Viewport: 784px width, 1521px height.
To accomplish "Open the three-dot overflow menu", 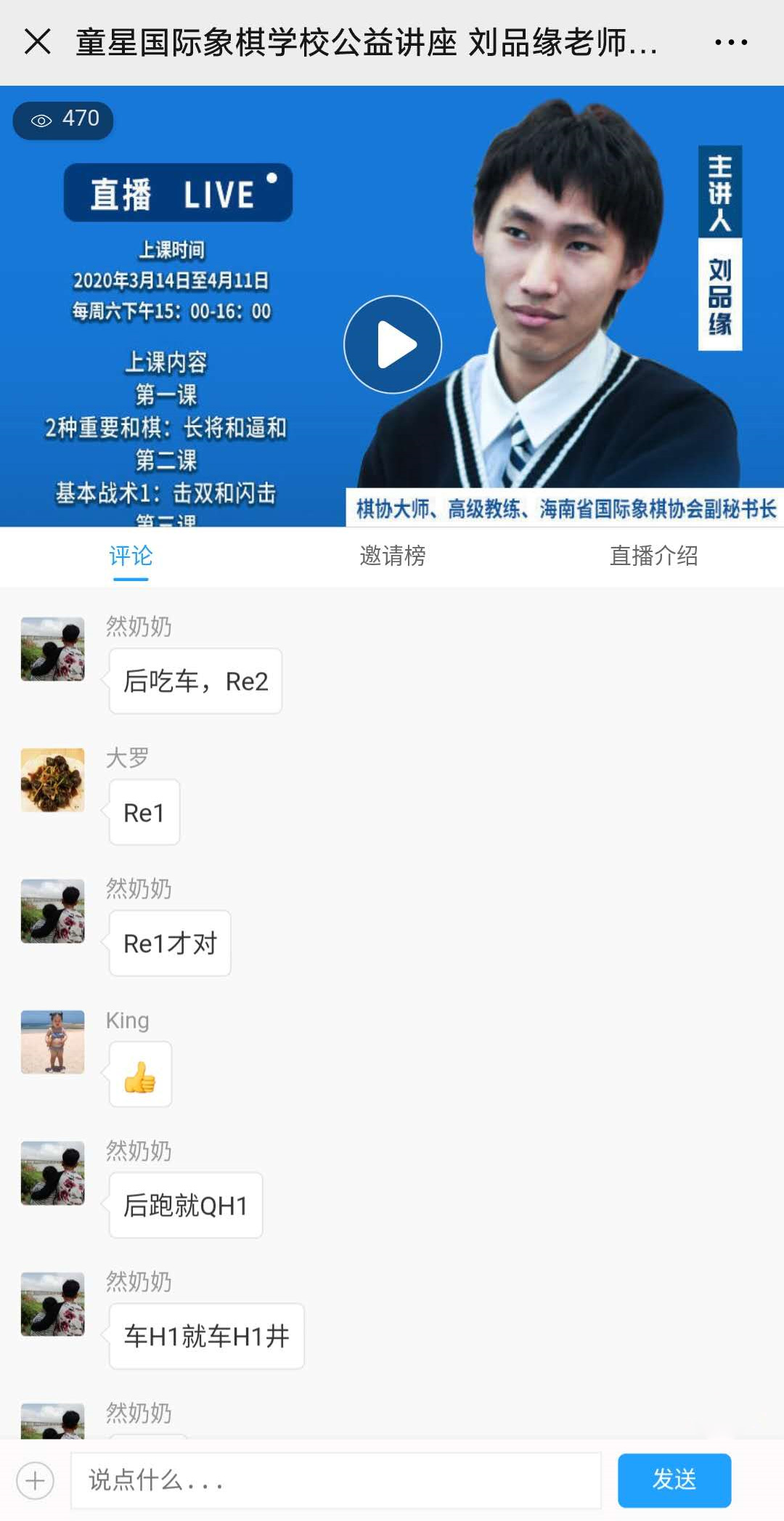I will (x=730, y=42).
